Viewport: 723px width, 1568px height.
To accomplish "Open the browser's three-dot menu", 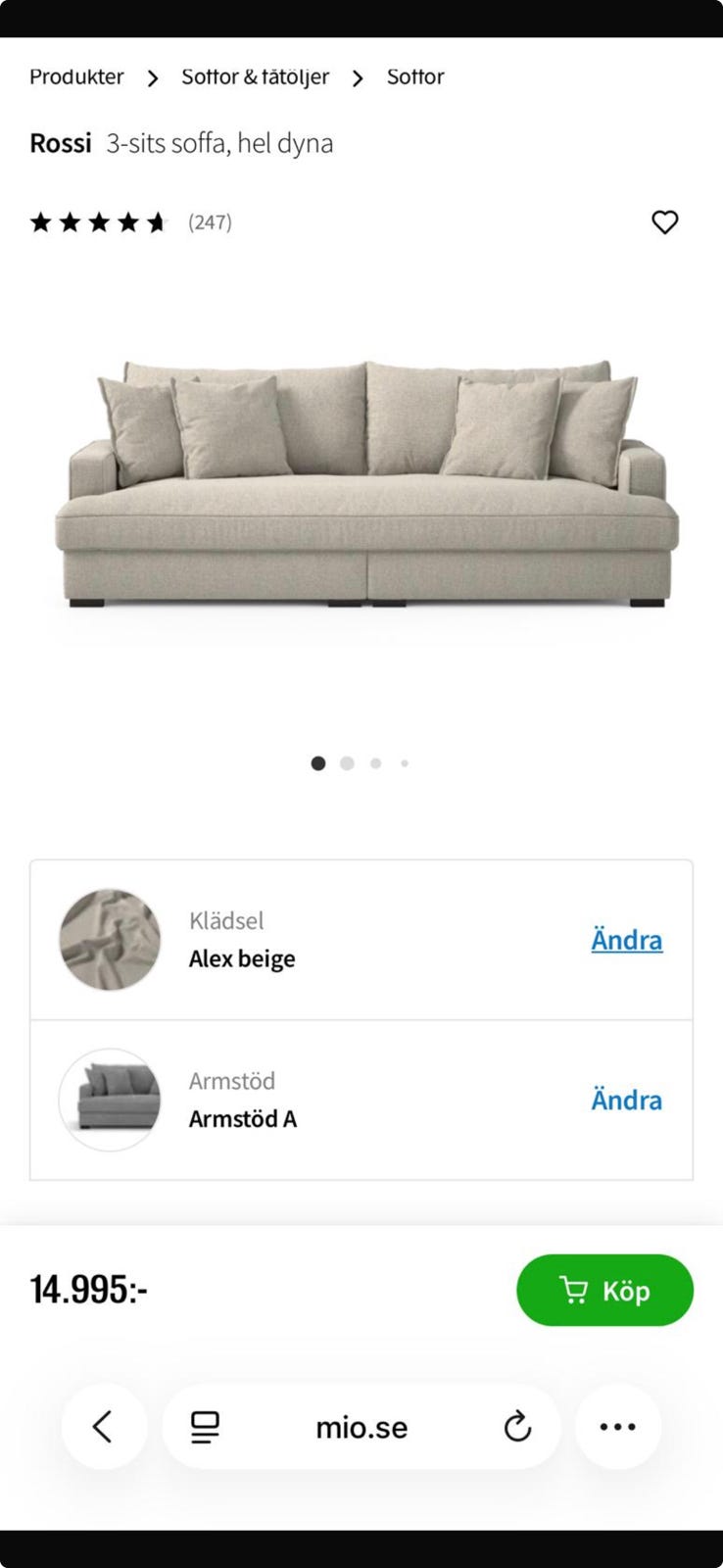I will [617, 1427].
